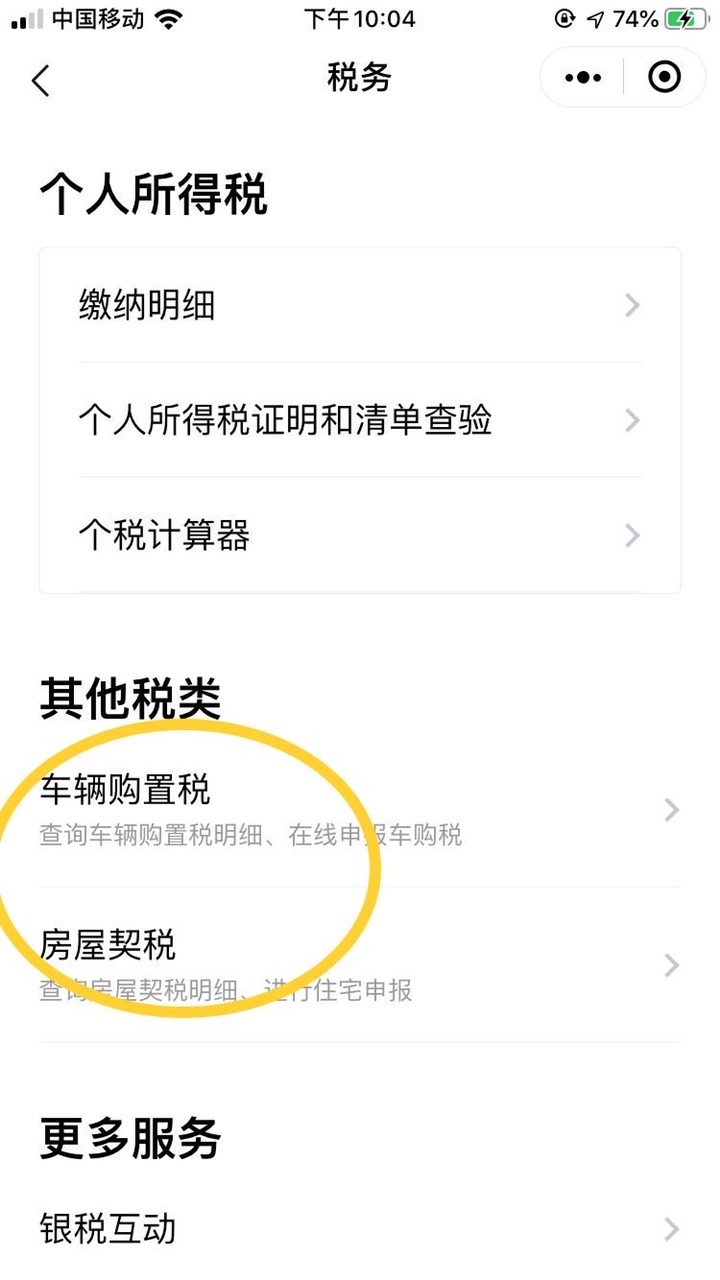Viewport: 720px width, 1280px height.
Task: Open the mini program more-options menu
Action: coord(583,77)
